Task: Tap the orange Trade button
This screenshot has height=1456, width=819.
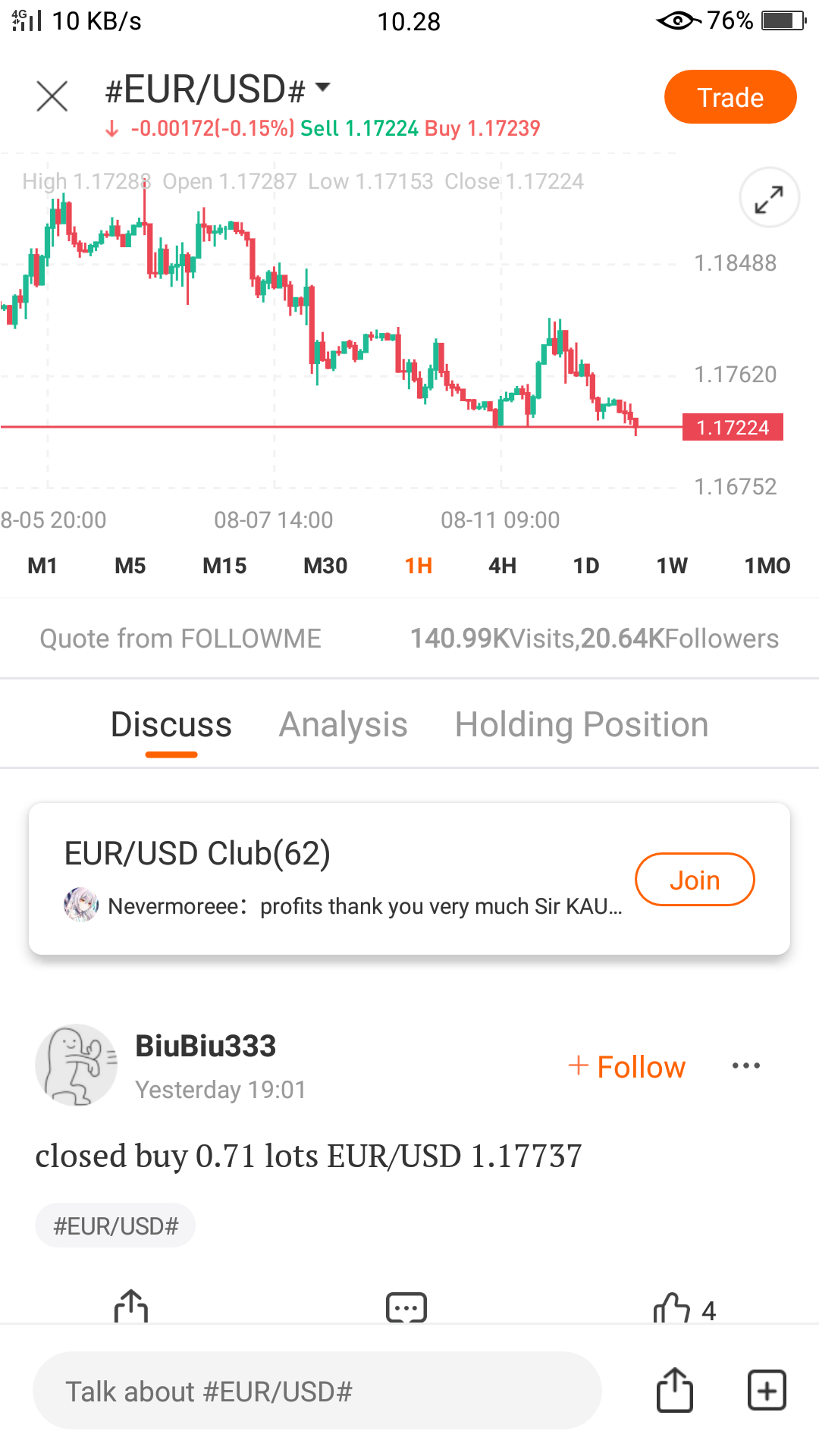Action: coord(730,97)
